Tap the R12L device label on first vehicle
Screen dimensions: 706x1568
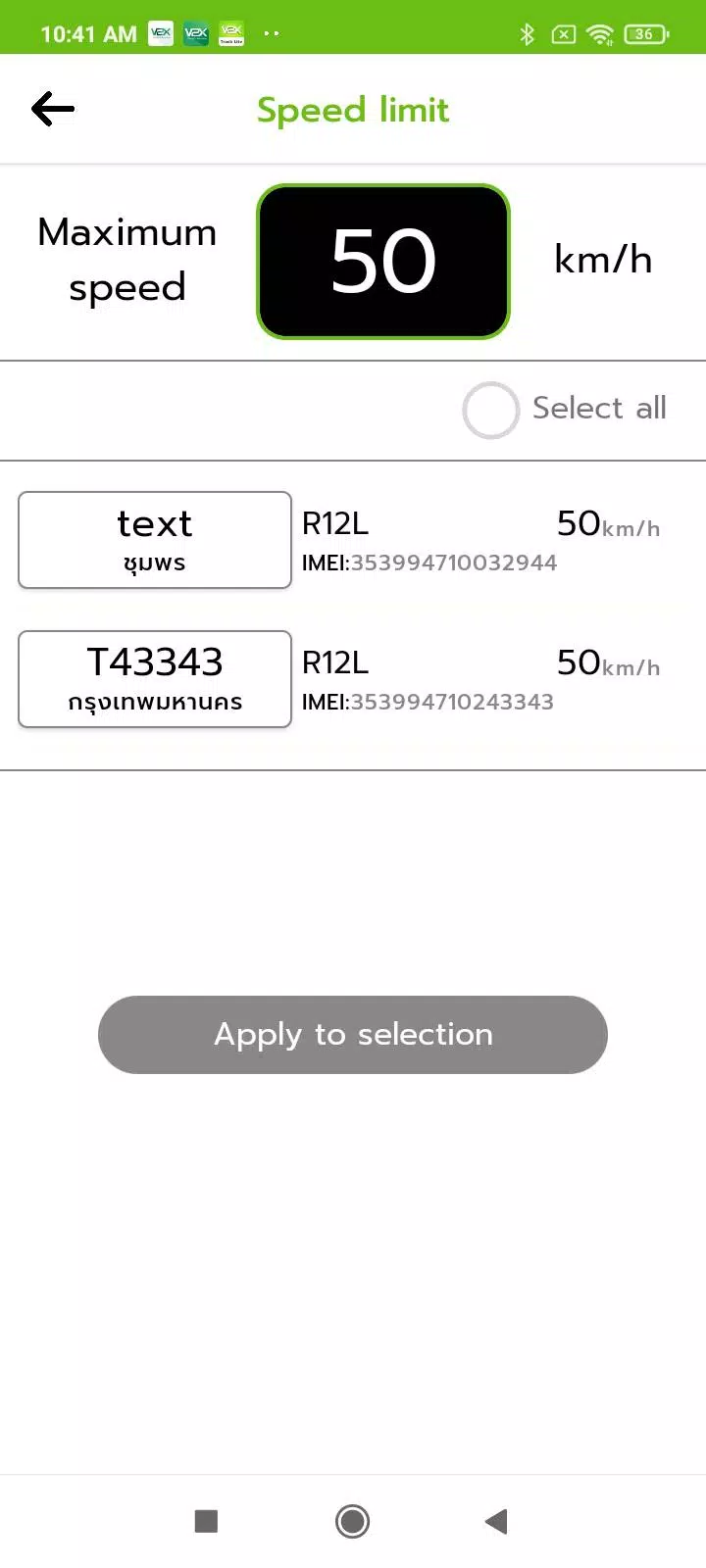pos(334,523)
